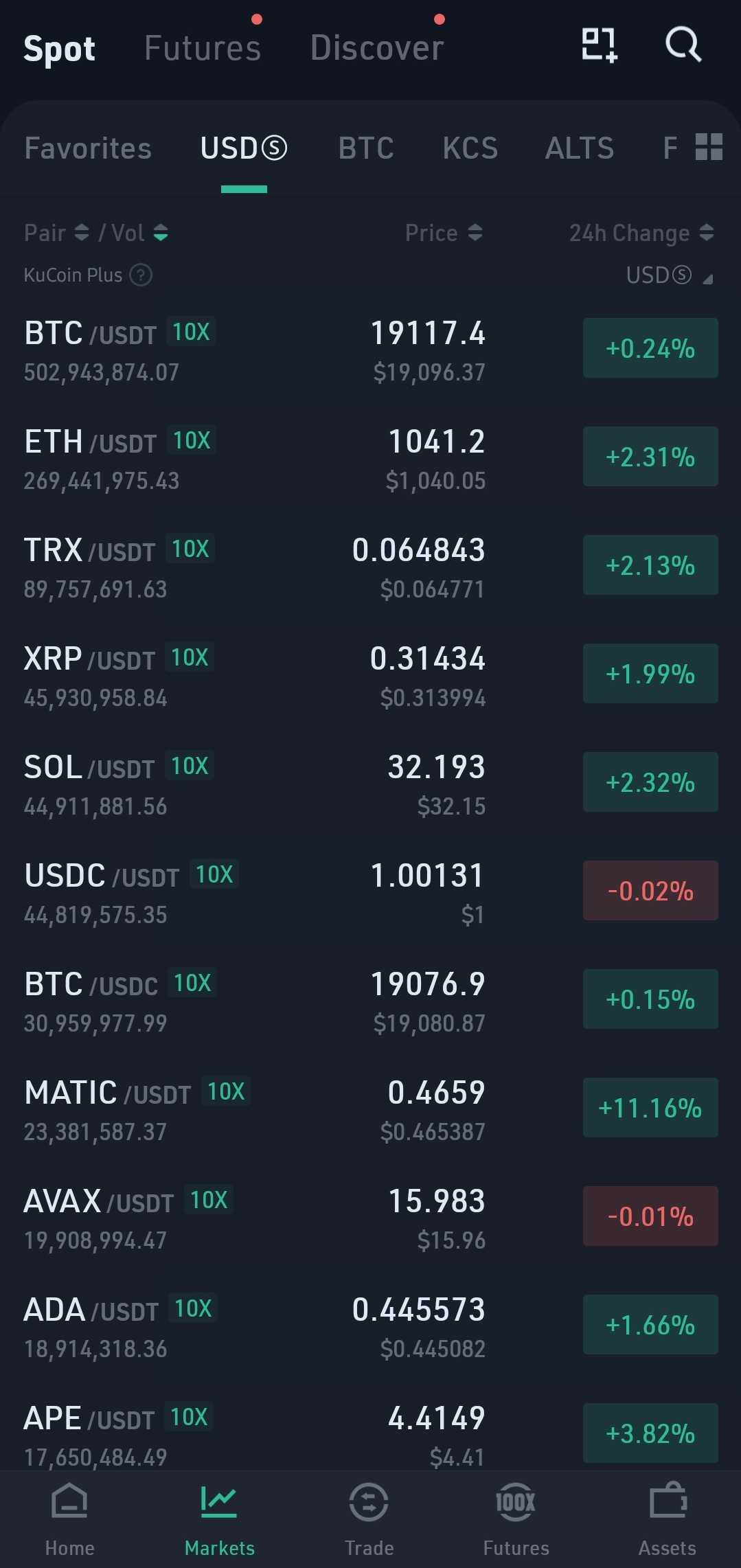Open the Assets tab
Viewport: 741px width, 1568px height.
668,1520
